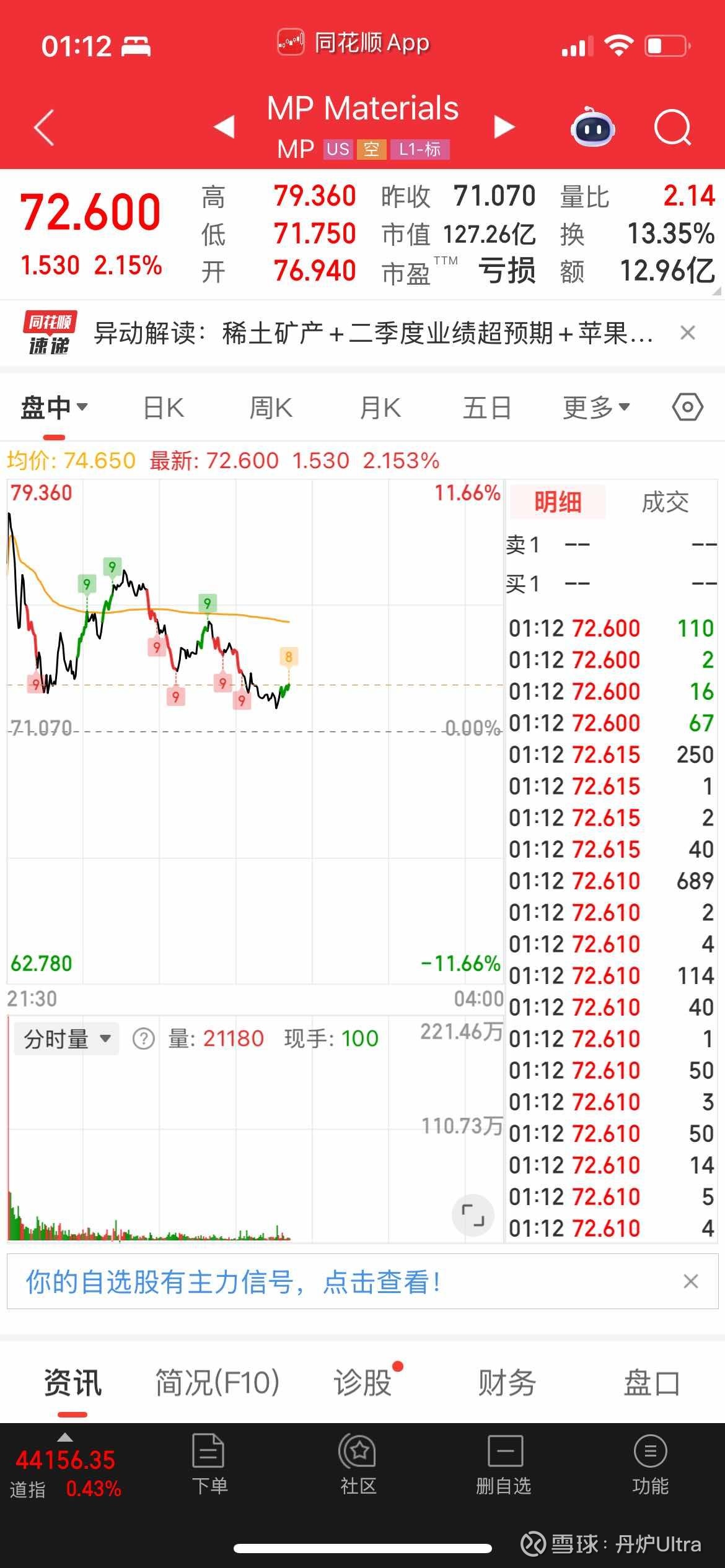Open chart settings hexagon icon
The height and width of the screenshot is (1568, 725).
[x=687, y=407]
